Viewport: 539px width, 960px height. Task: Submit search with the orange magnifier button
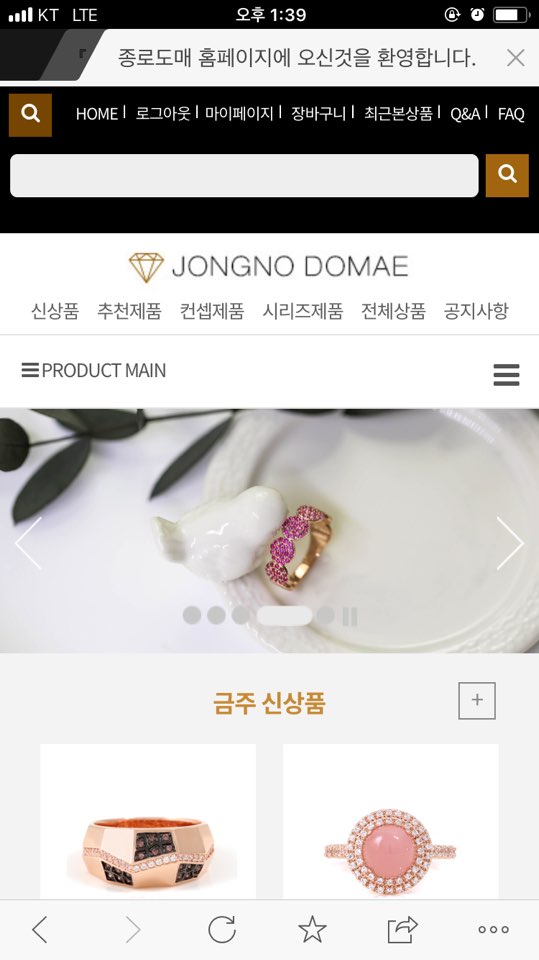click(x=507, y=176)
